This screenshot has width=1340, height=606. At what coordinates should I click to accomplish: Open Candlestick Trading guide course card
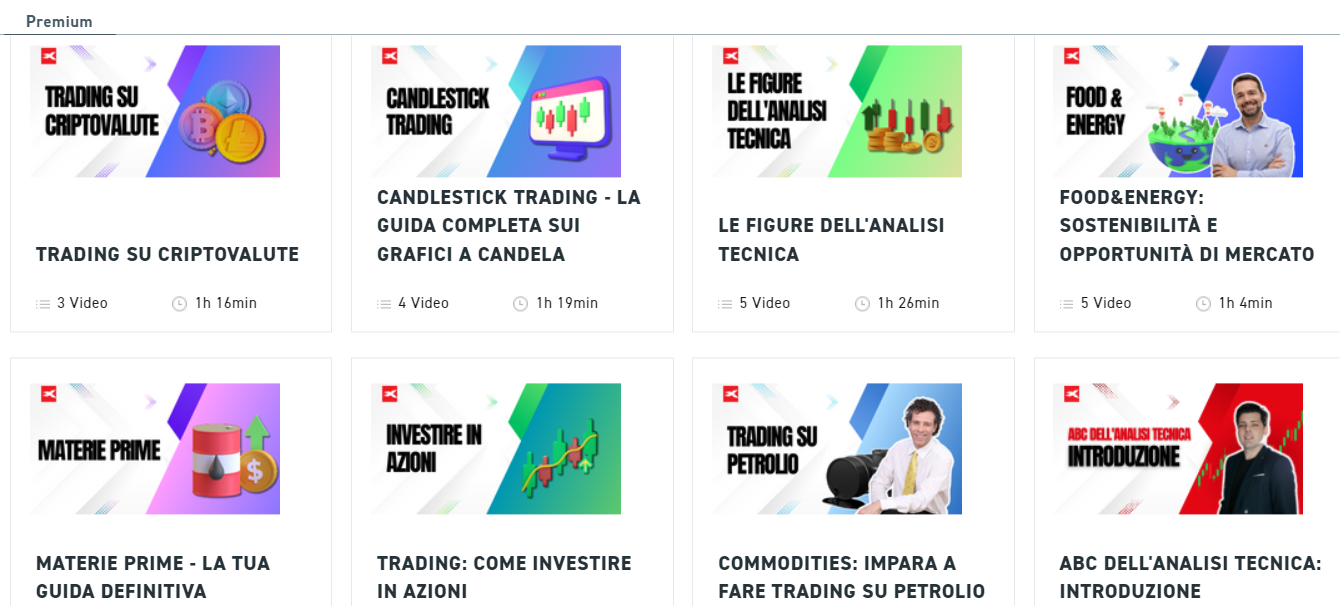pyautogui.click(x=509, y=226)
